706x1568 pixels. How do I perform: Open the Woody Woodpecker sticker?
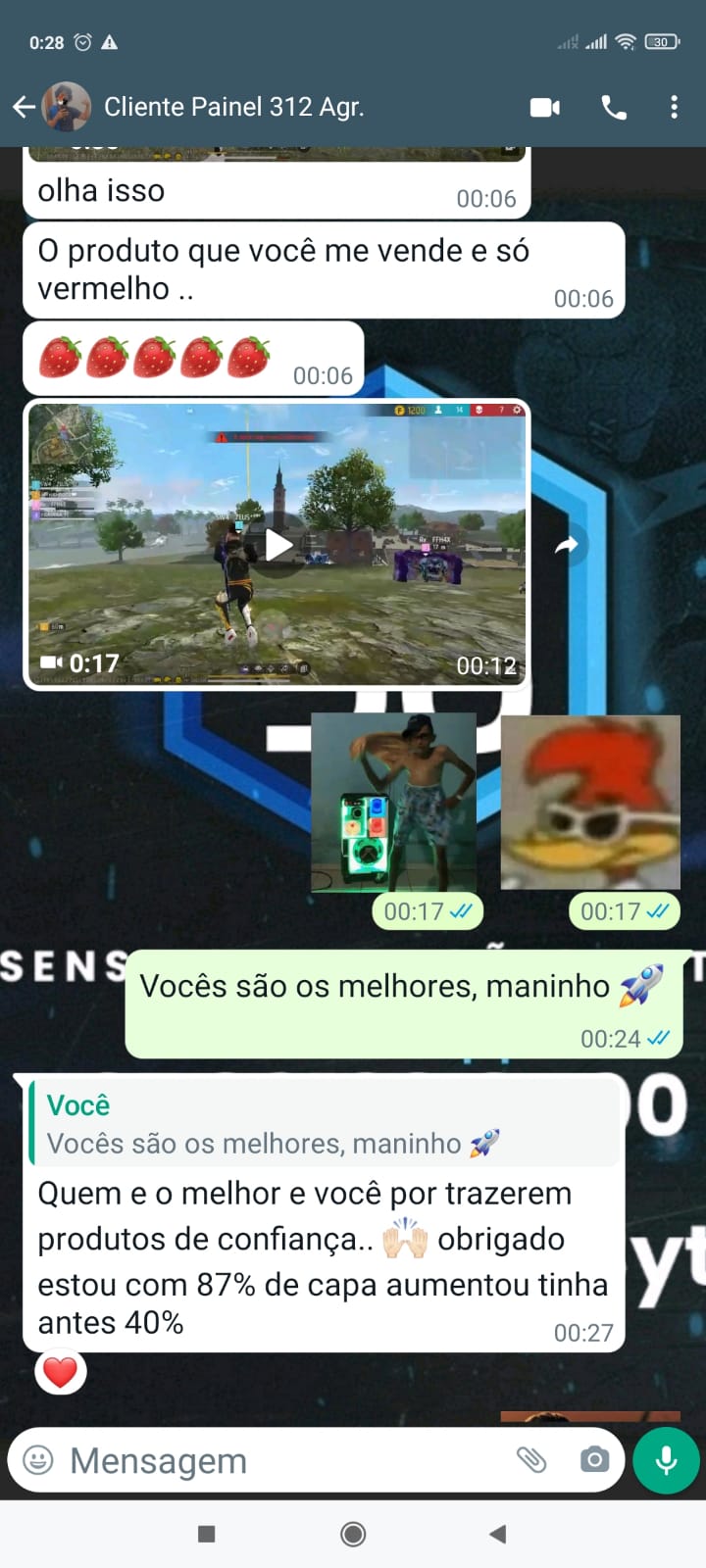pos(590,802)
